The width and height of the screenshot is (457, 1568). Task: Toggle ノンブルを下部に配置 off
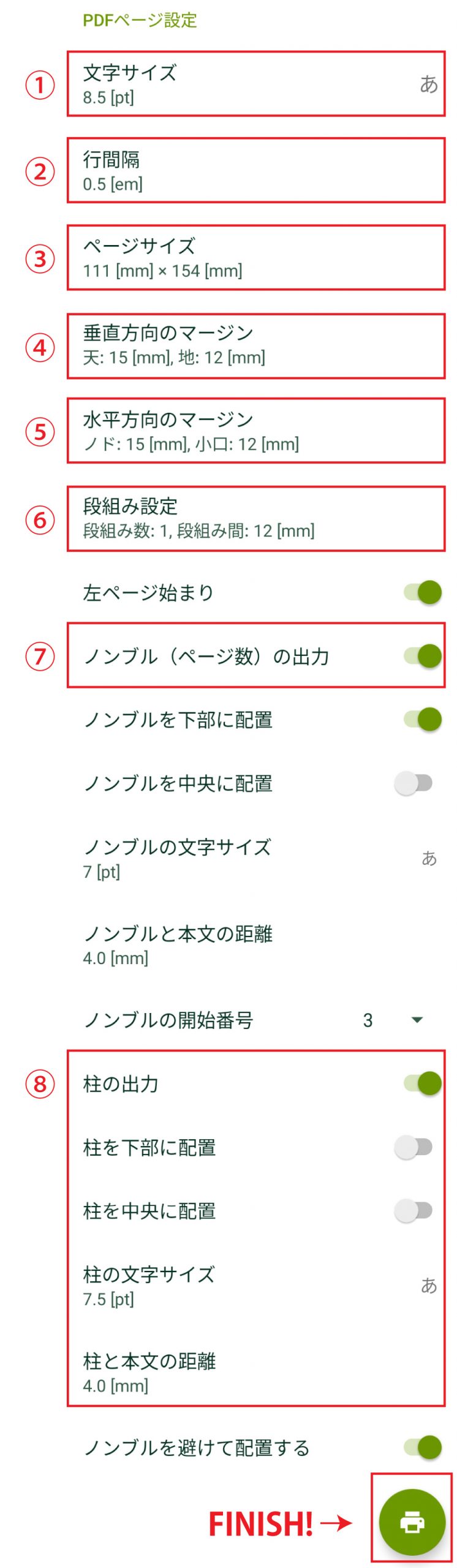(422, 719)
